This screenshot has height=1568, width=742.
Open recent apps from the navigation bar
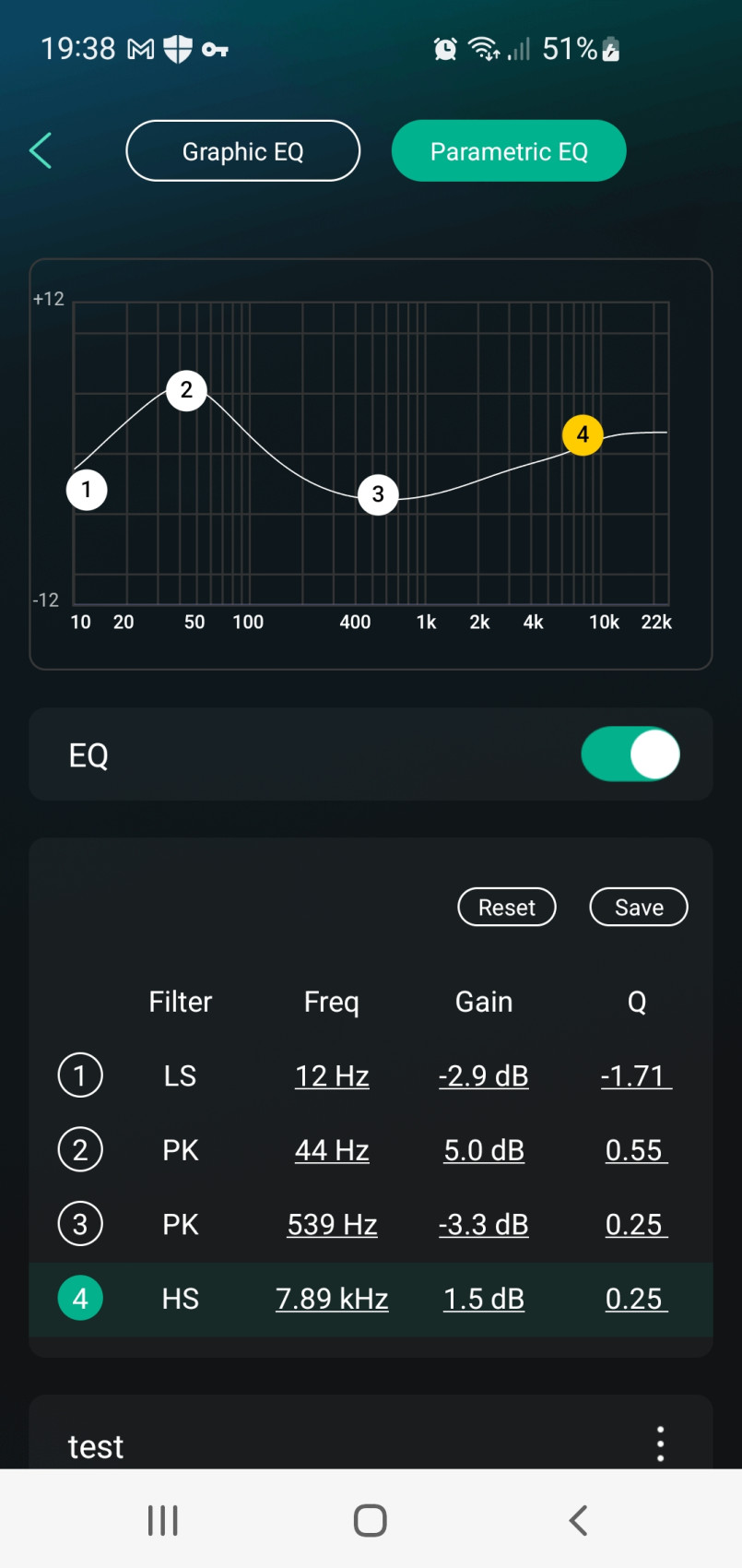163,1520
